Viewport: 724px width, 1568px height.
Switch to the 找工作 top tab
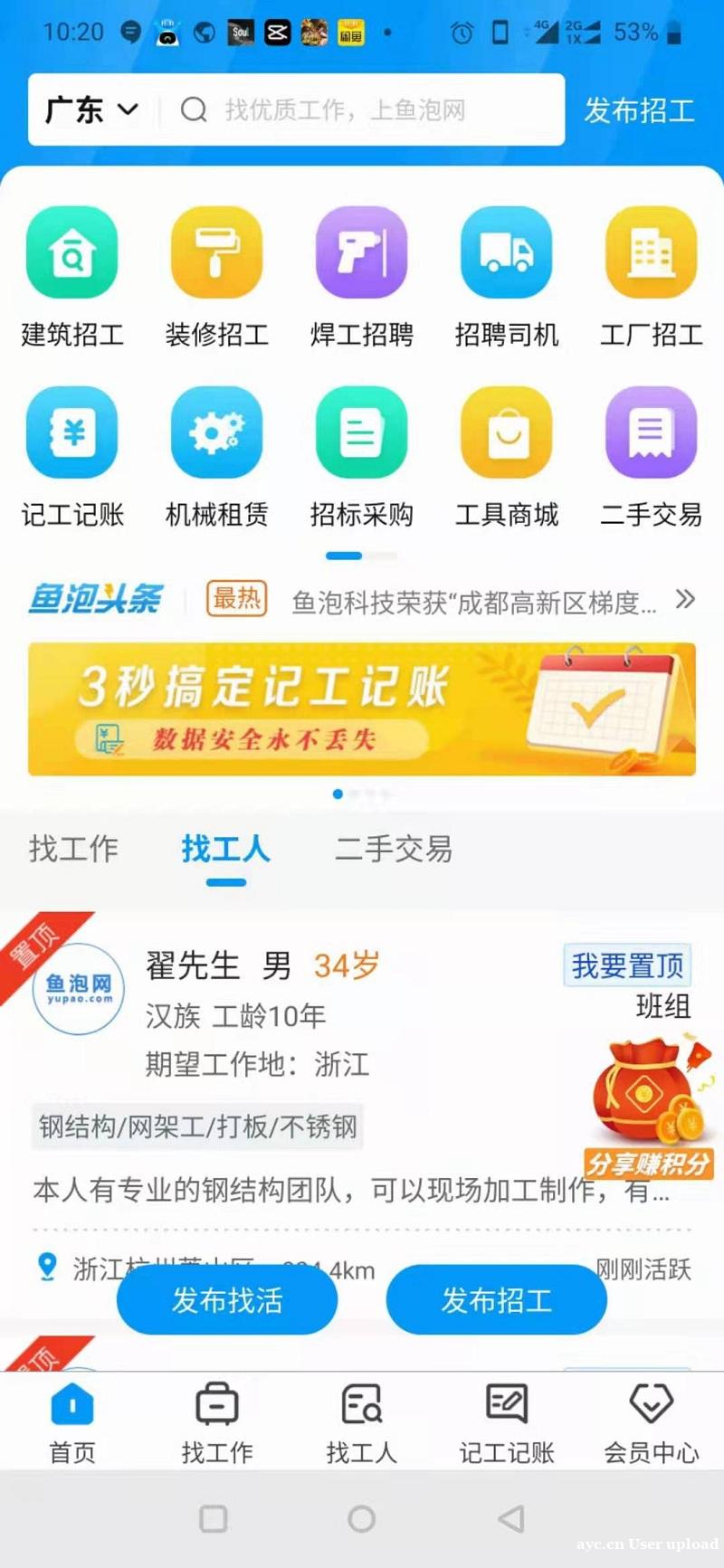coord(74,849)
